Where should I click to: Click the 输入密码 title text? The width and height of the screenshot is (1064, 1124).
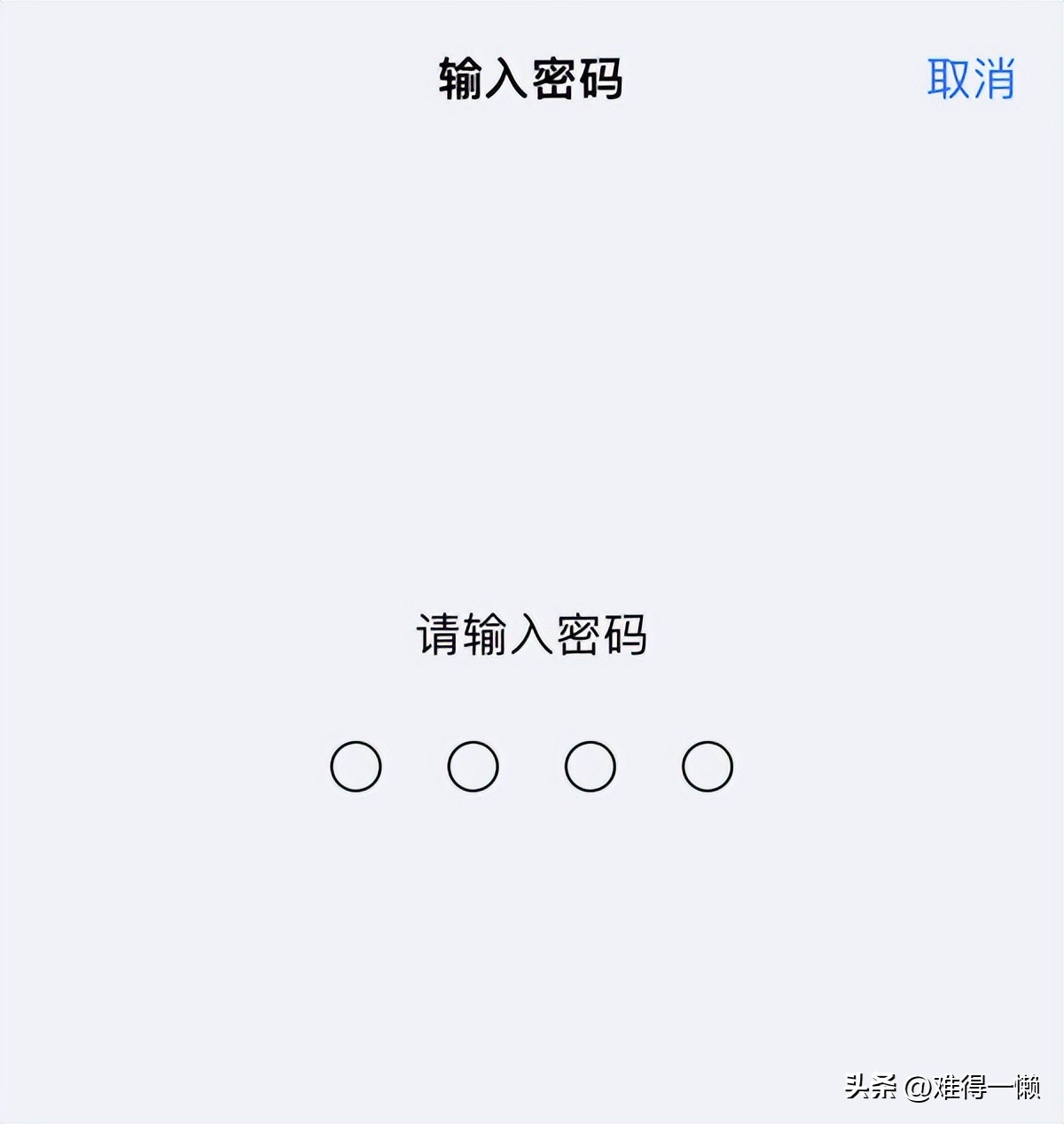(530, 80)
